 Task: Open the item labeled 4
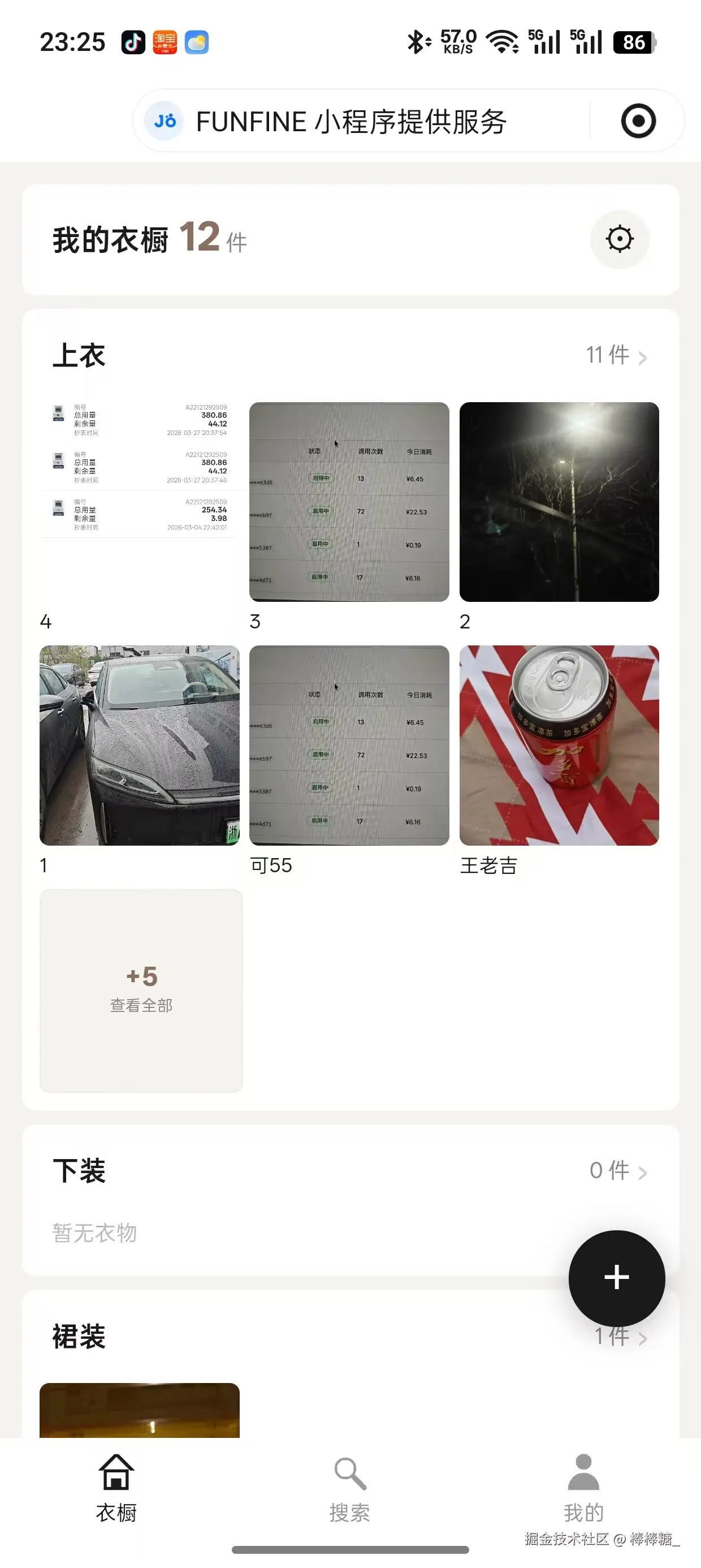[139, 502]
